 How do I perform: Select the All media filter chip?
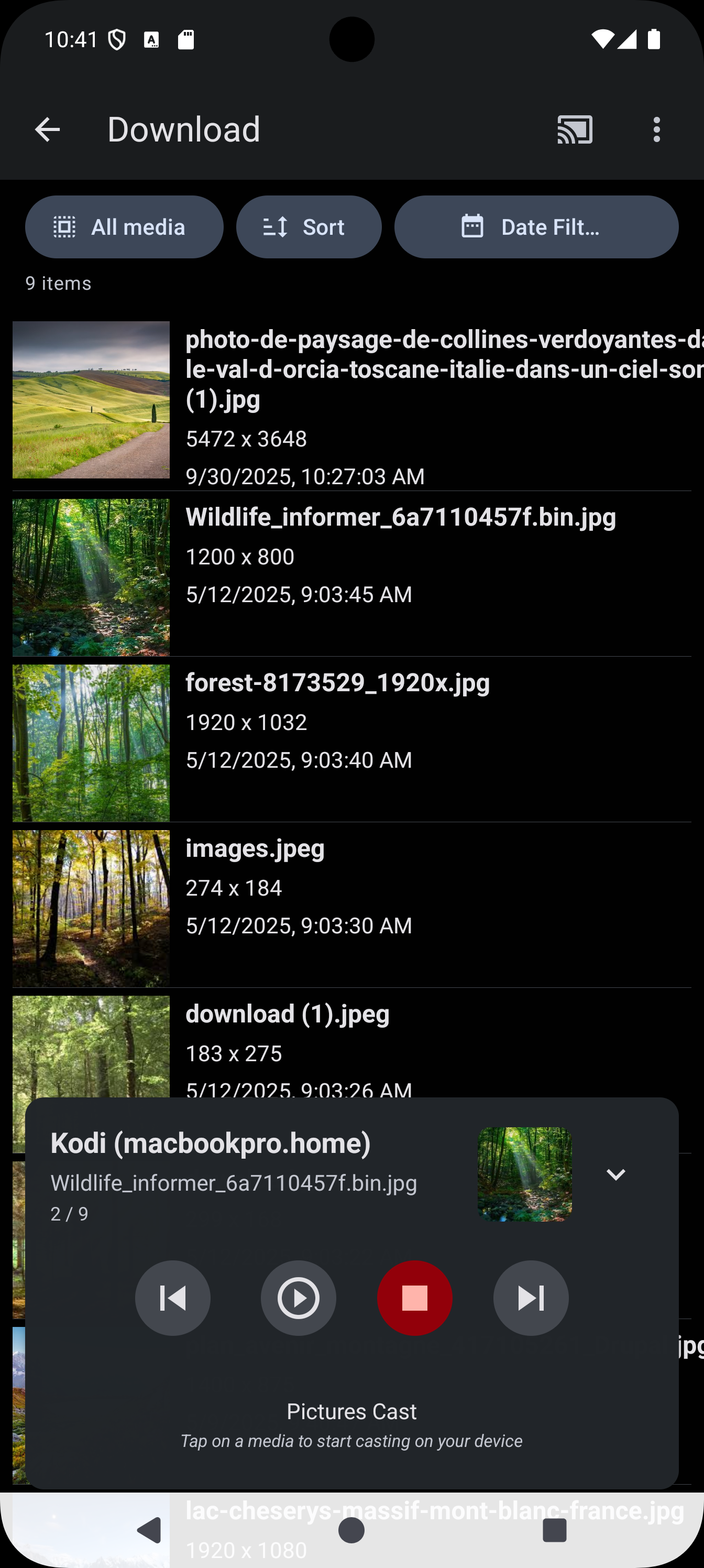(x=124, y=227)
